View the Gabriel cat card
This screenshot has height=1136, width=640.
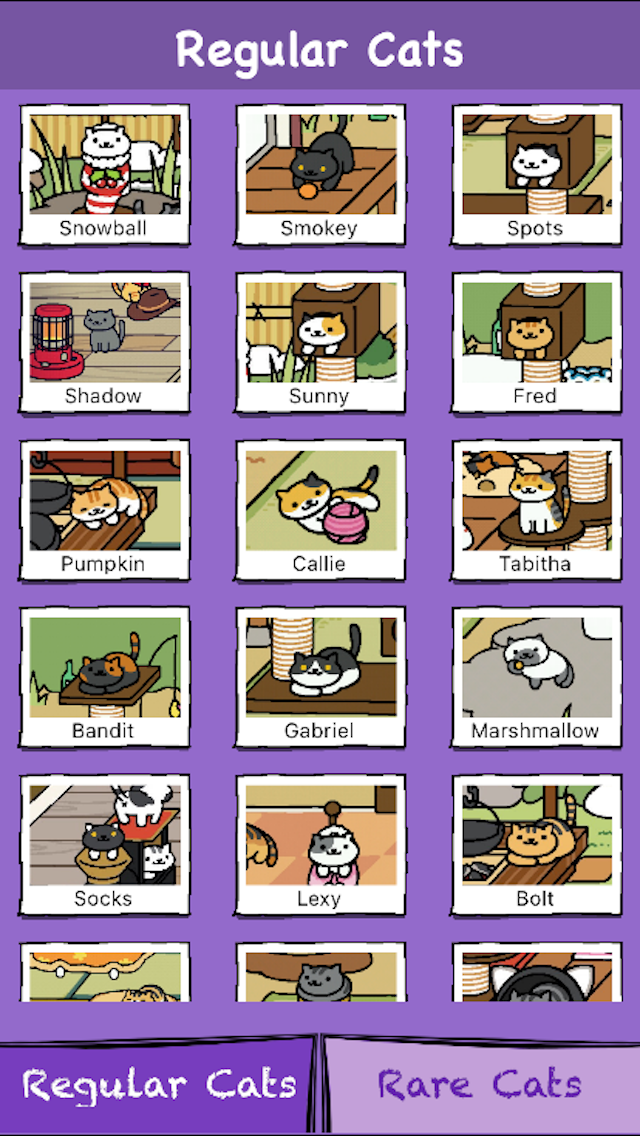click(320, 678)
